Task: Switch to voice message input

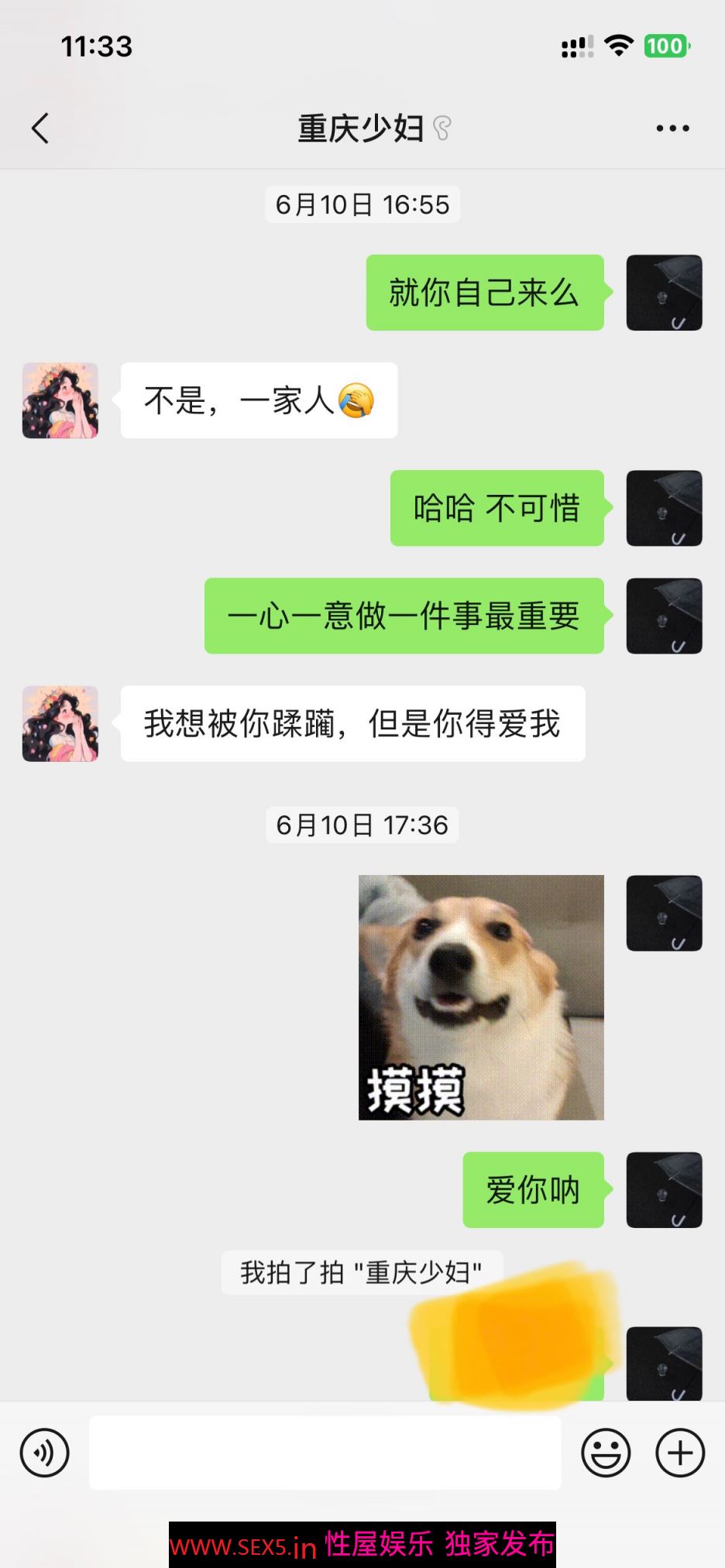Action: [x=45, y=1453]
